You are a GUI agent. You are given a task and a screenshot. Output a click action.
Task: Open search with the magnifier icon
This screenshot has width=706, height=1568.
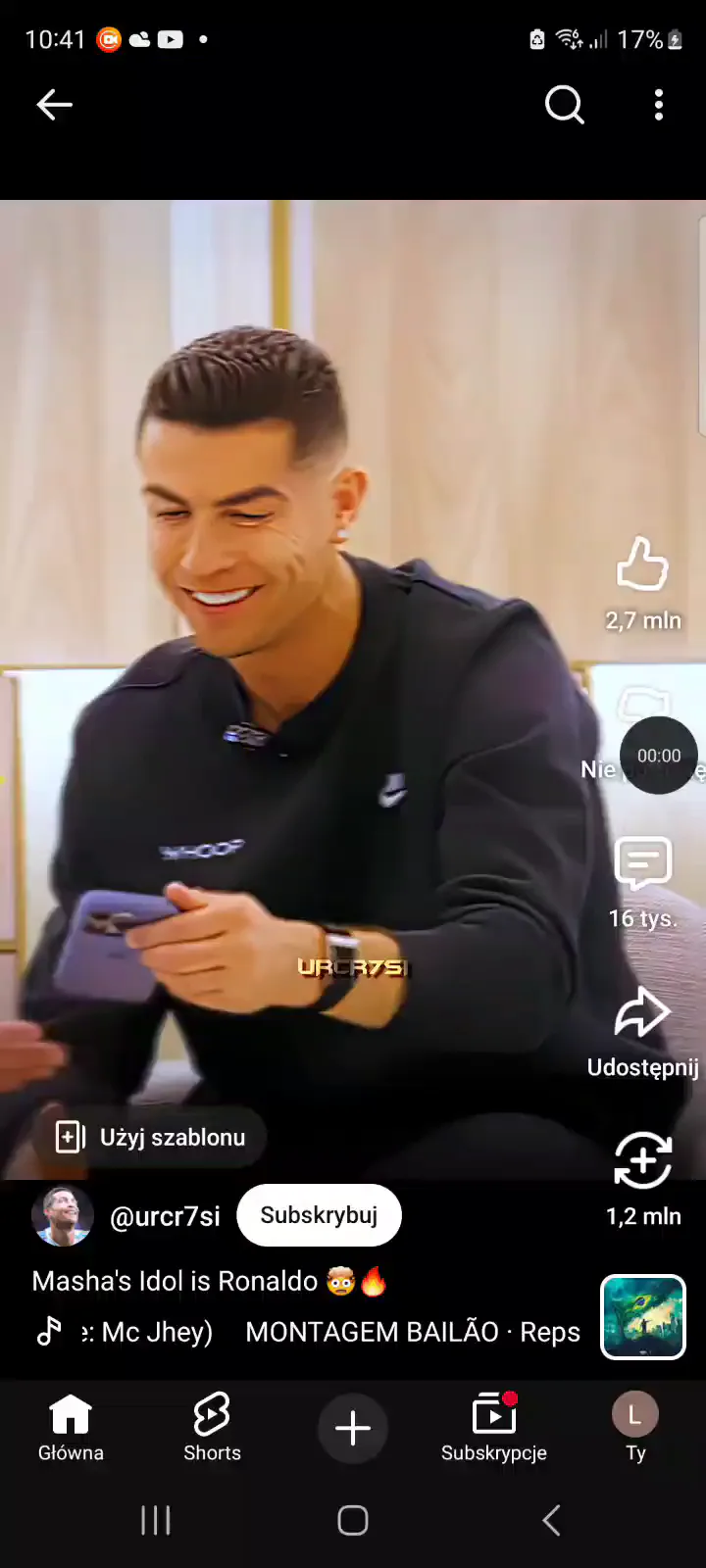pos(564,105)
